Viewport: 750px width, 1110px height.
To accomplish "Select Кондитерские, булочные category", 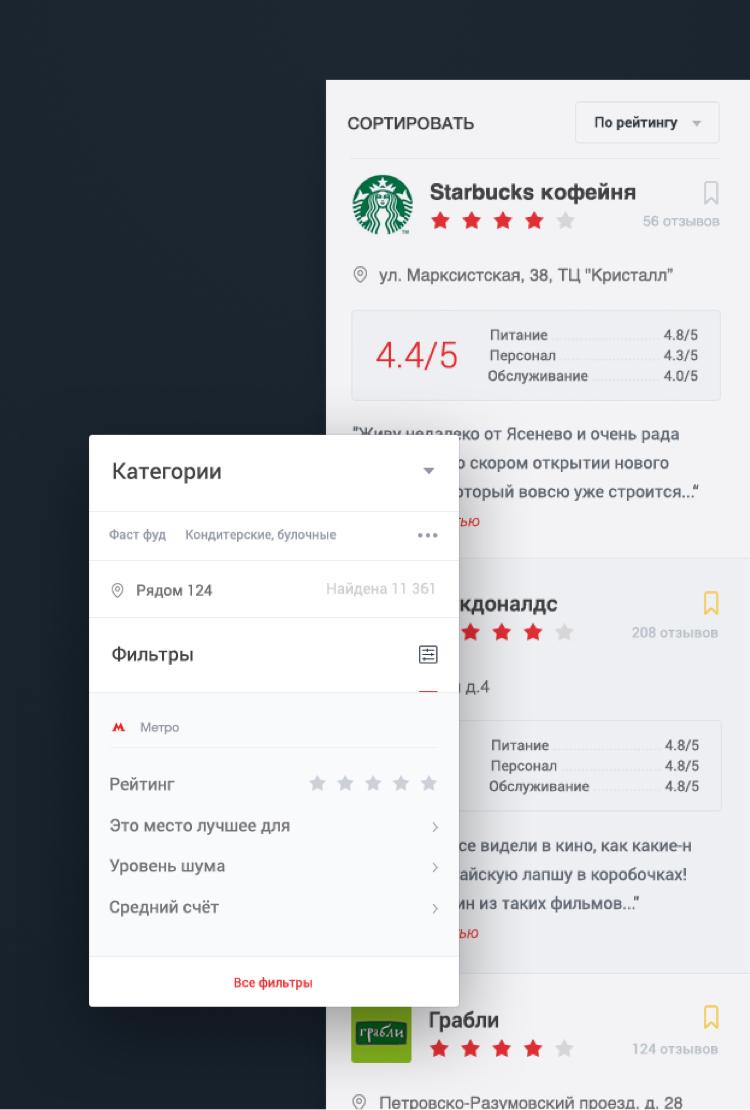I will click(x=260, y=535).
